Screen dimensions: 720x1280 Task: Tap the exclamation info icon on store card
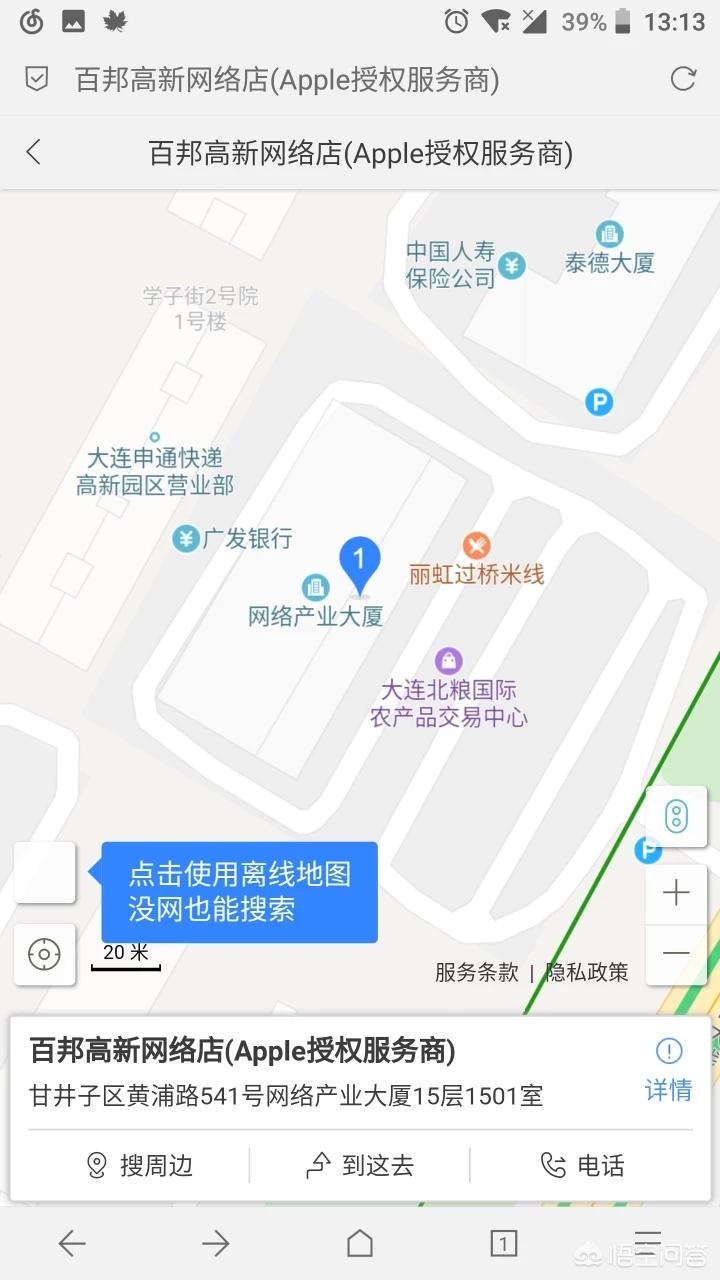tap(668, 1052)
